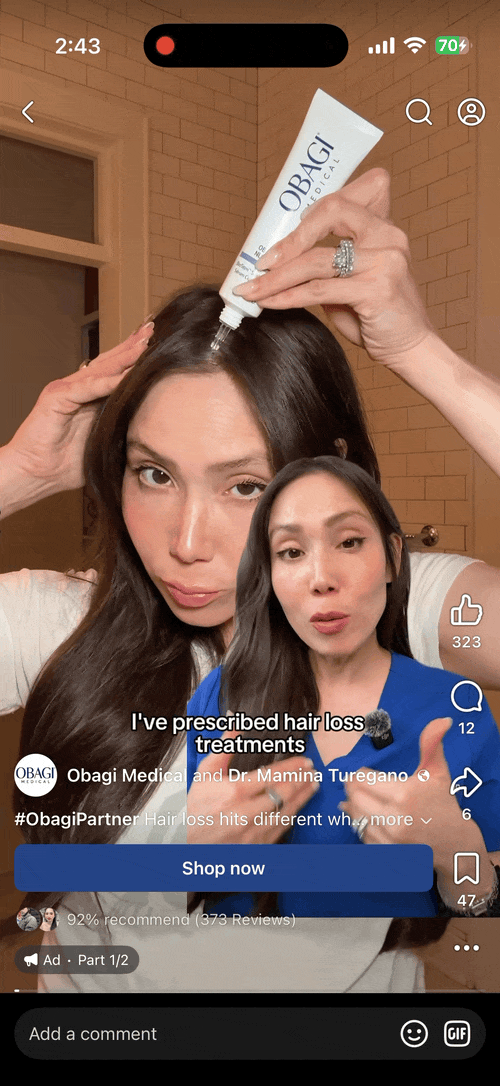Tap the Ad Part 1/2 badge
This screenshot has height=1086, width=500.
pyautogui.click(x=77, y=960)
